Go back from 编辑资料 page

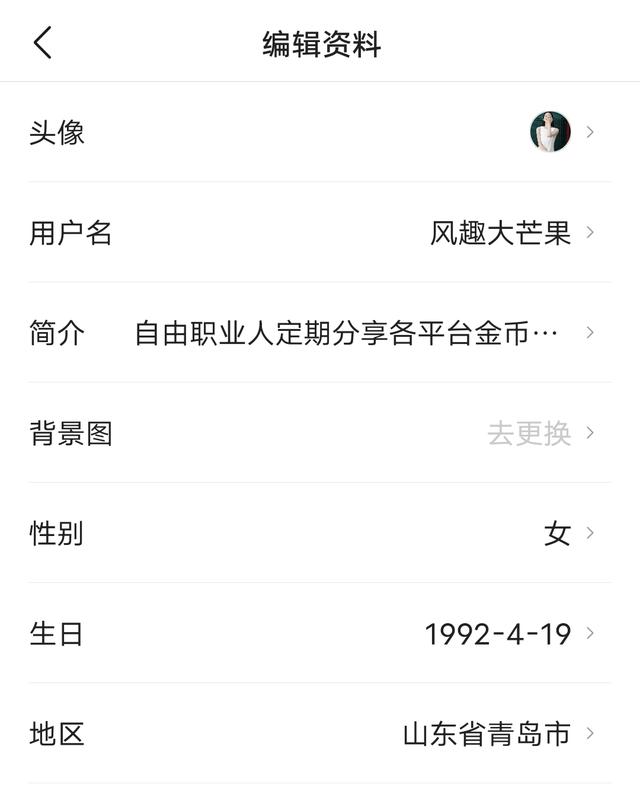42,43
